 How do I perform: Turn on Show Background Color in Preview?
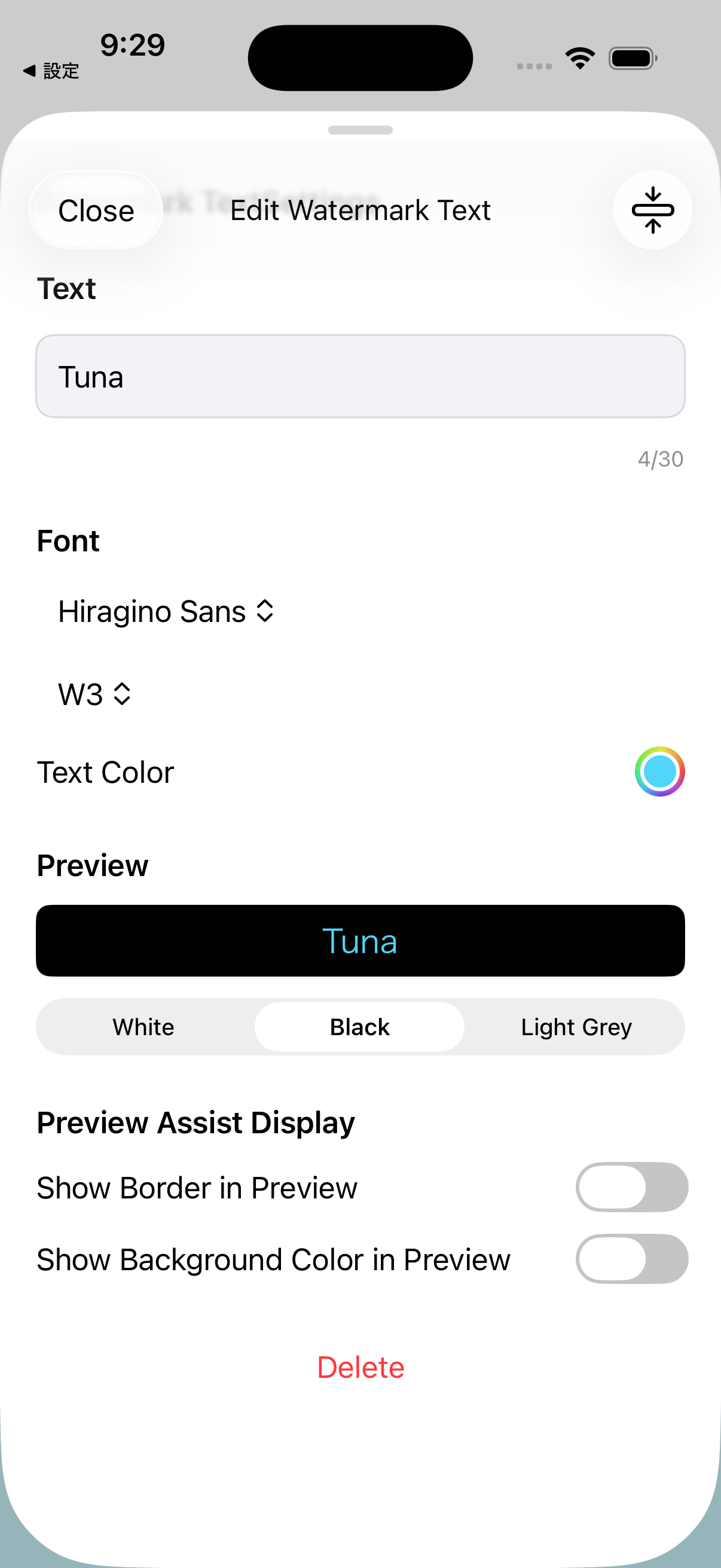(x=631, y=1259)
